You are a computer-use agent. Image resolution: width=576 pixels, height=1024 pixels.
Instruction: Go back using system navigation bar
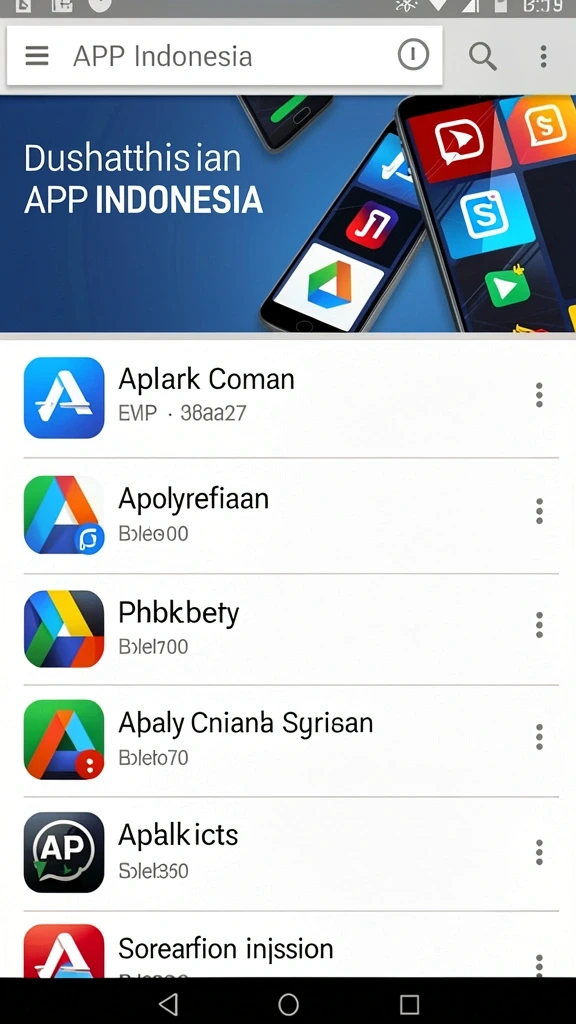pyautogui.click(x=168, y=1004)
